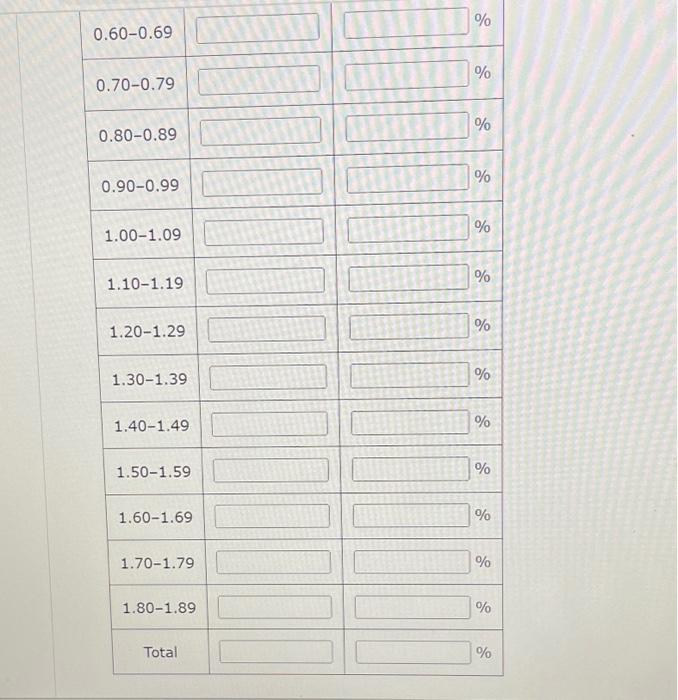This screenshot has height=700, width=678.
Task: Select the percent field in the 1.80–1.89 row
Action: point(413,607)
